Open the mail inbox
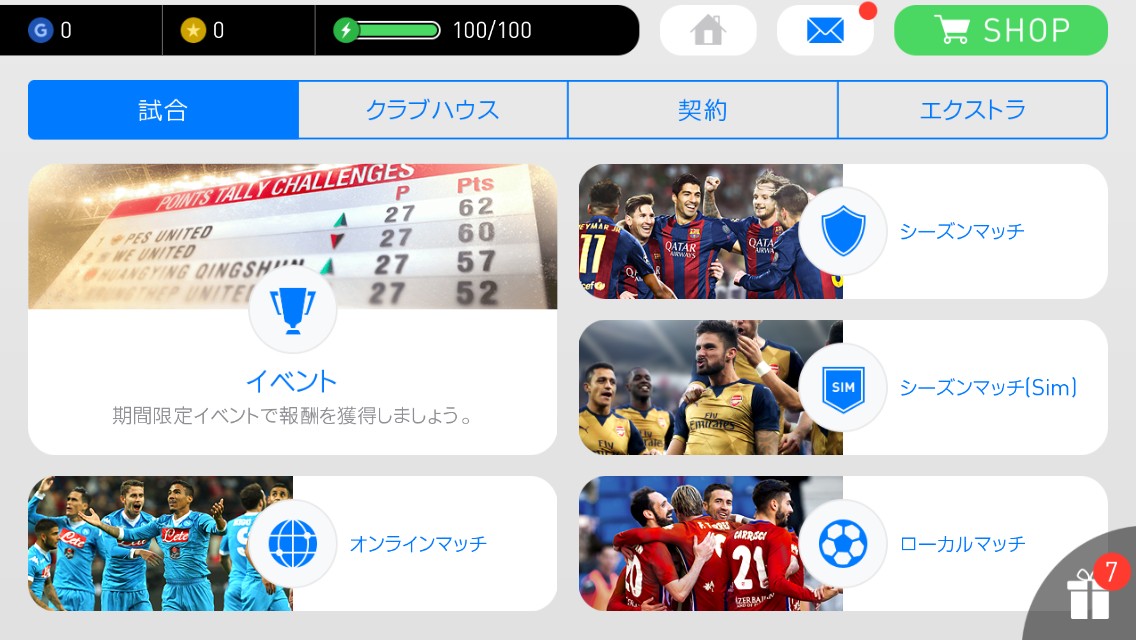Viewport: 1136px width, 640px height. [x=824, y=30]
